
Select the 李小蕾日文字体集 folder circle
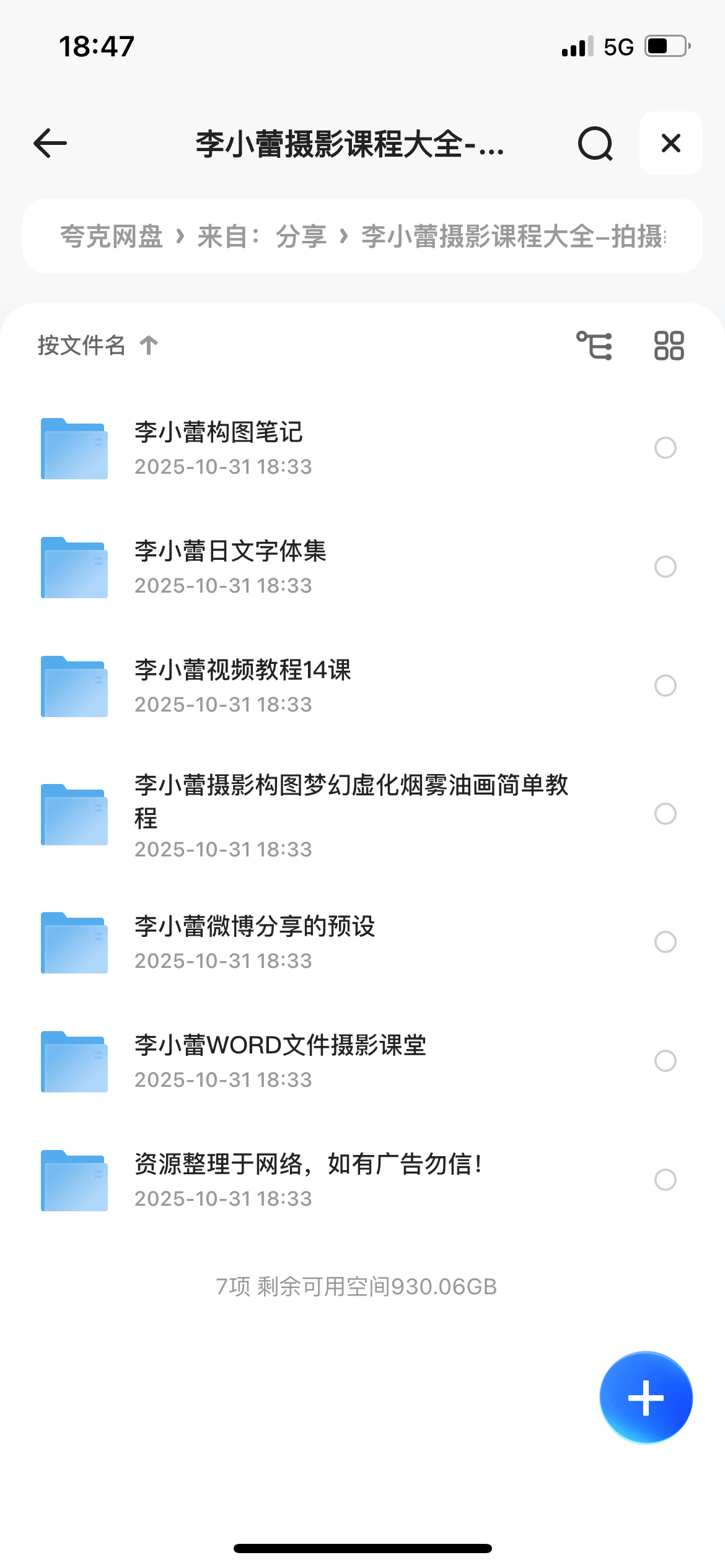tap(665, 567)
